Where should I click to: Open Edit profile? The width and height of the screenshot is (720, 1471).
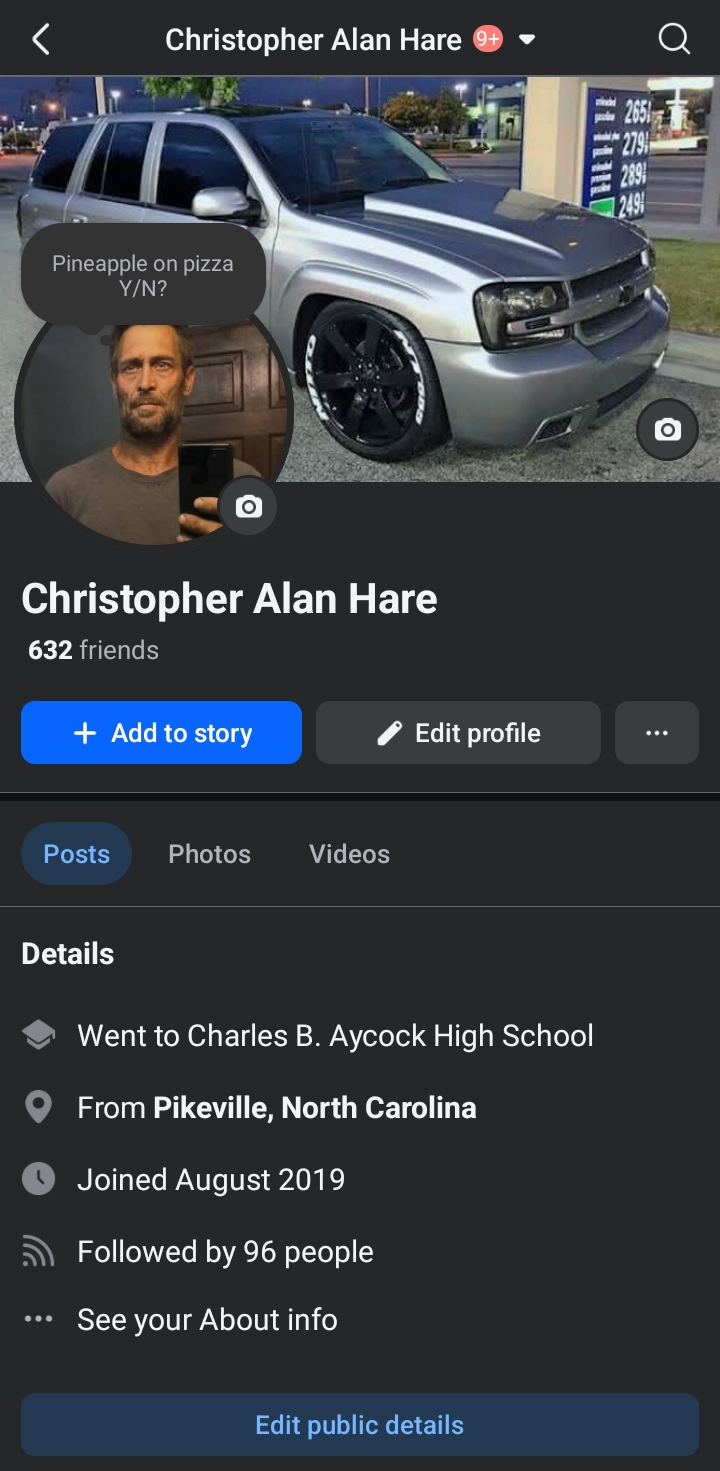(x=458, y=733)
